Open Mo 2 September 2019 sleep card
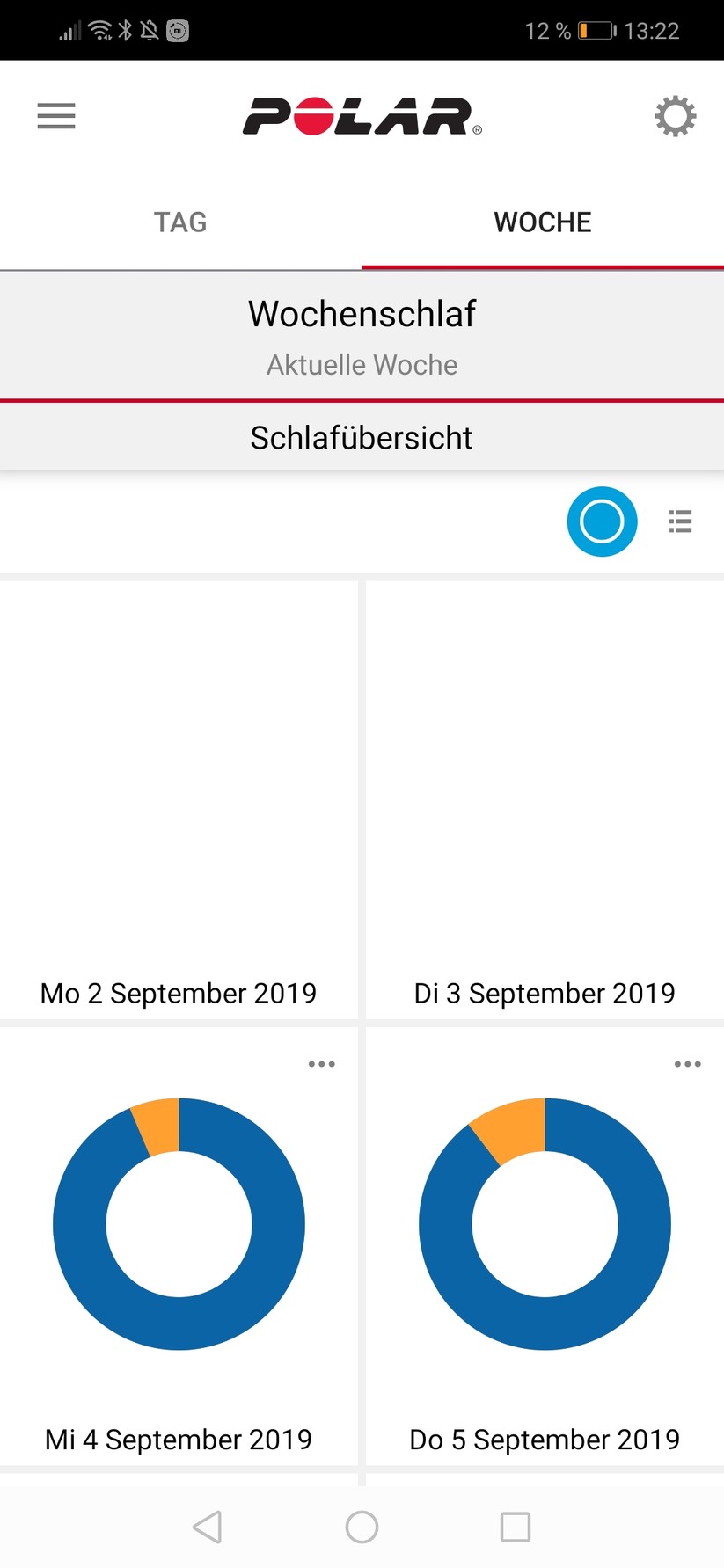Screen dimensions: 724x1568 (x=179, y=800)
